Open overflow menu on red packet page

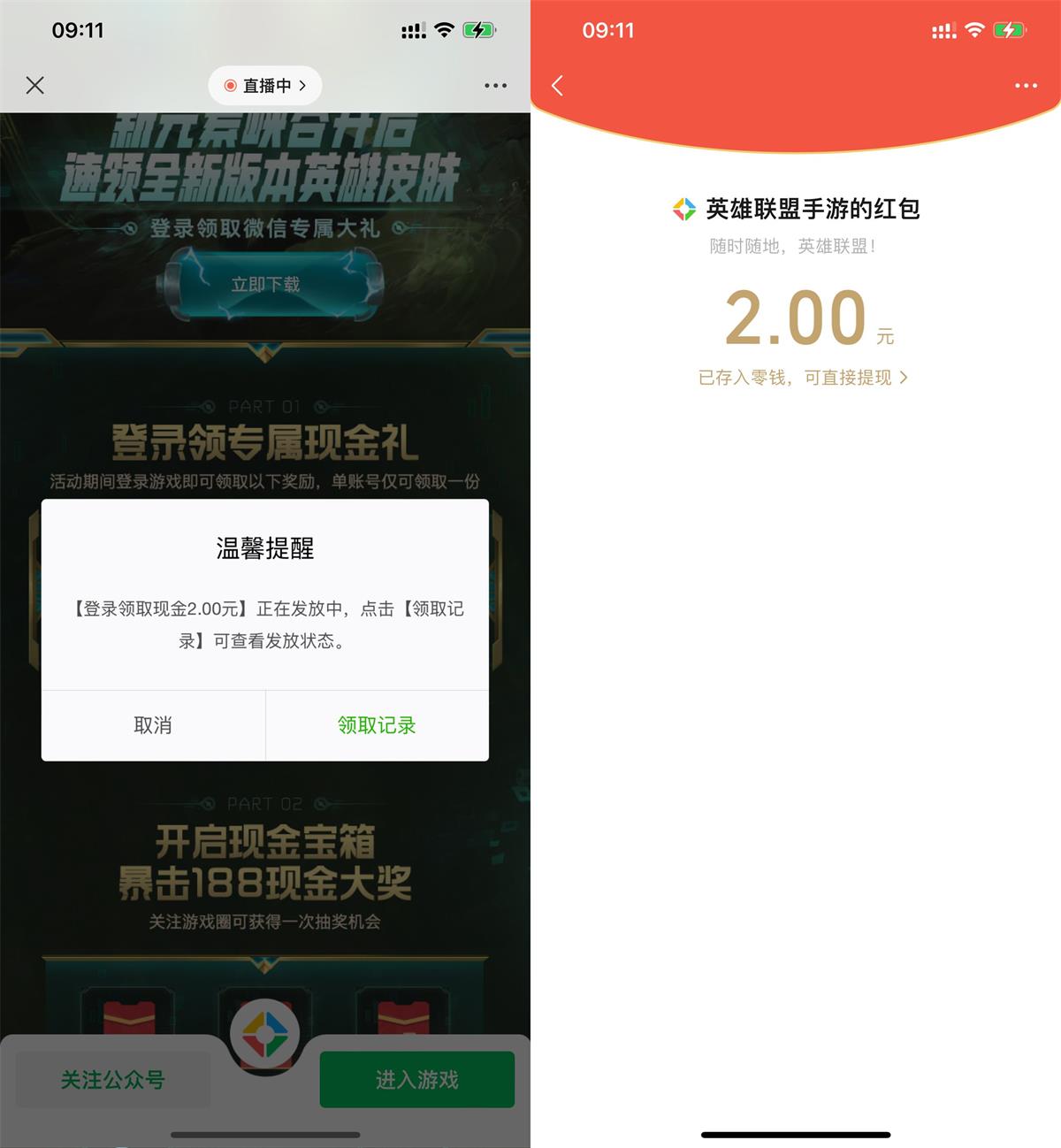point(1026,86)
